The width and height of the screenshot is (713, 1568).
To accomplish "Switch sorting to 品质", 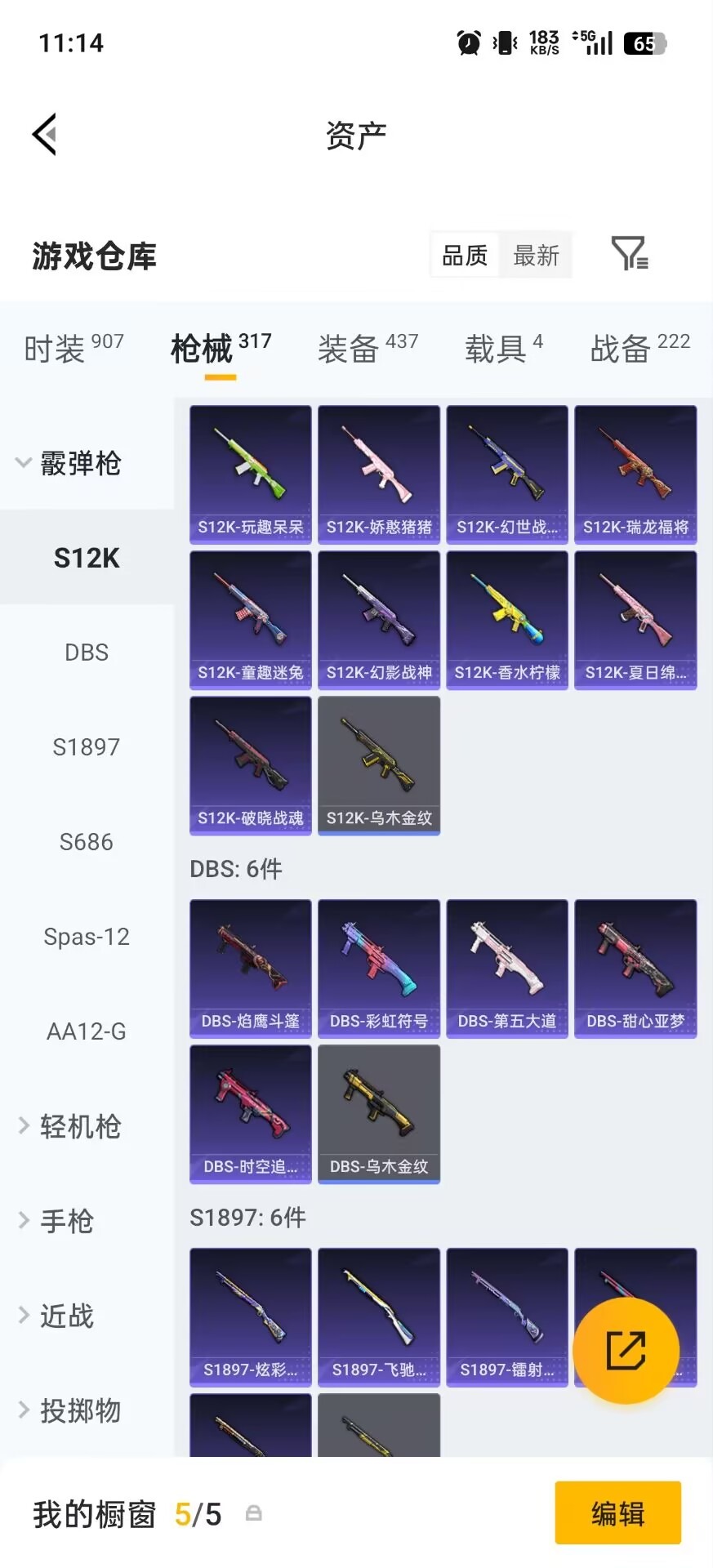I will (463, 255).
